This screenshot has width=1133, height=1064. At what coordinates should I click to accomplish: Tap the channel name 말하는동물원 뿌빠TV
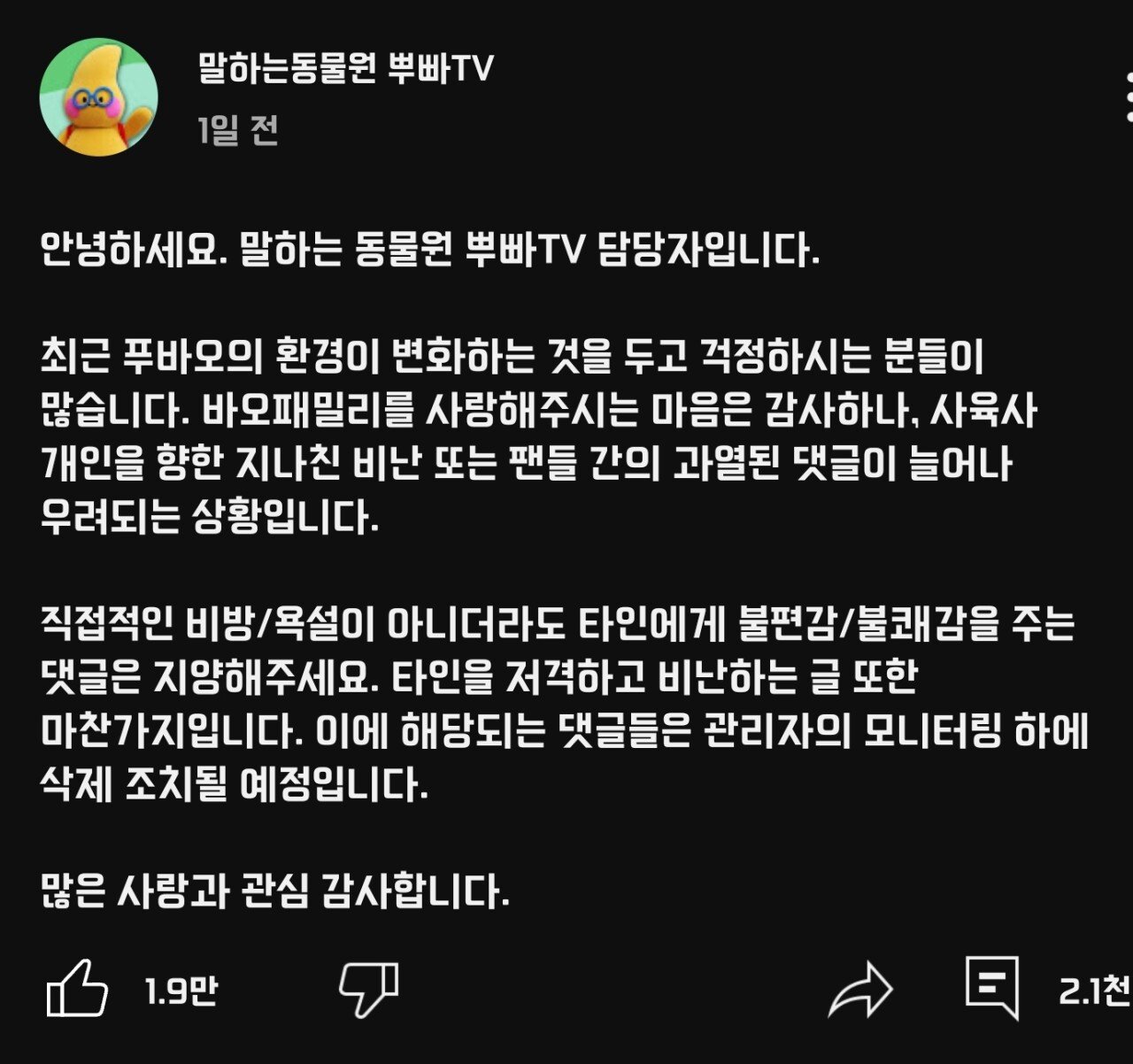tap(345, 68)
